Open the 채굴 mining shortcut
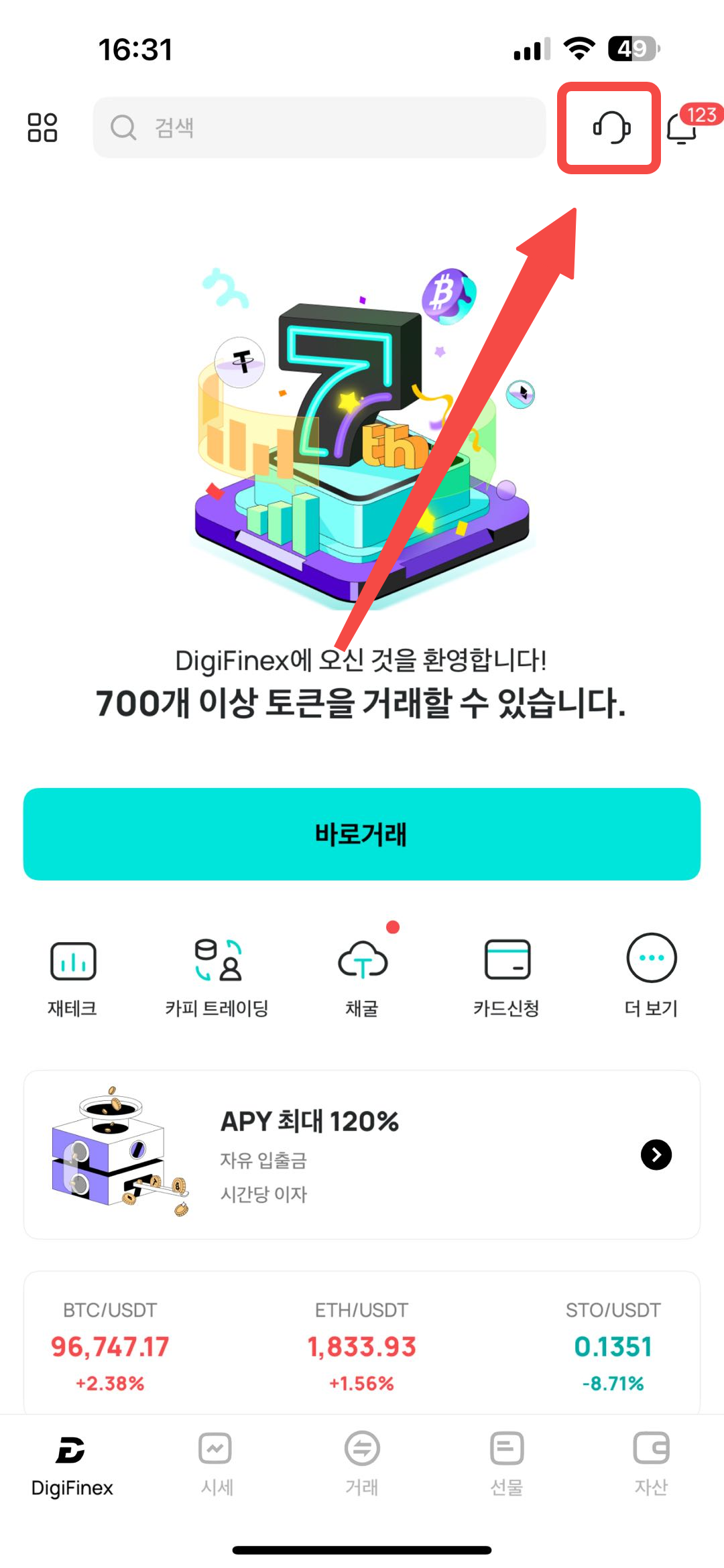The height and width of the screenshot is (1568, 724). pyautogui.click(x=363, y=977)
